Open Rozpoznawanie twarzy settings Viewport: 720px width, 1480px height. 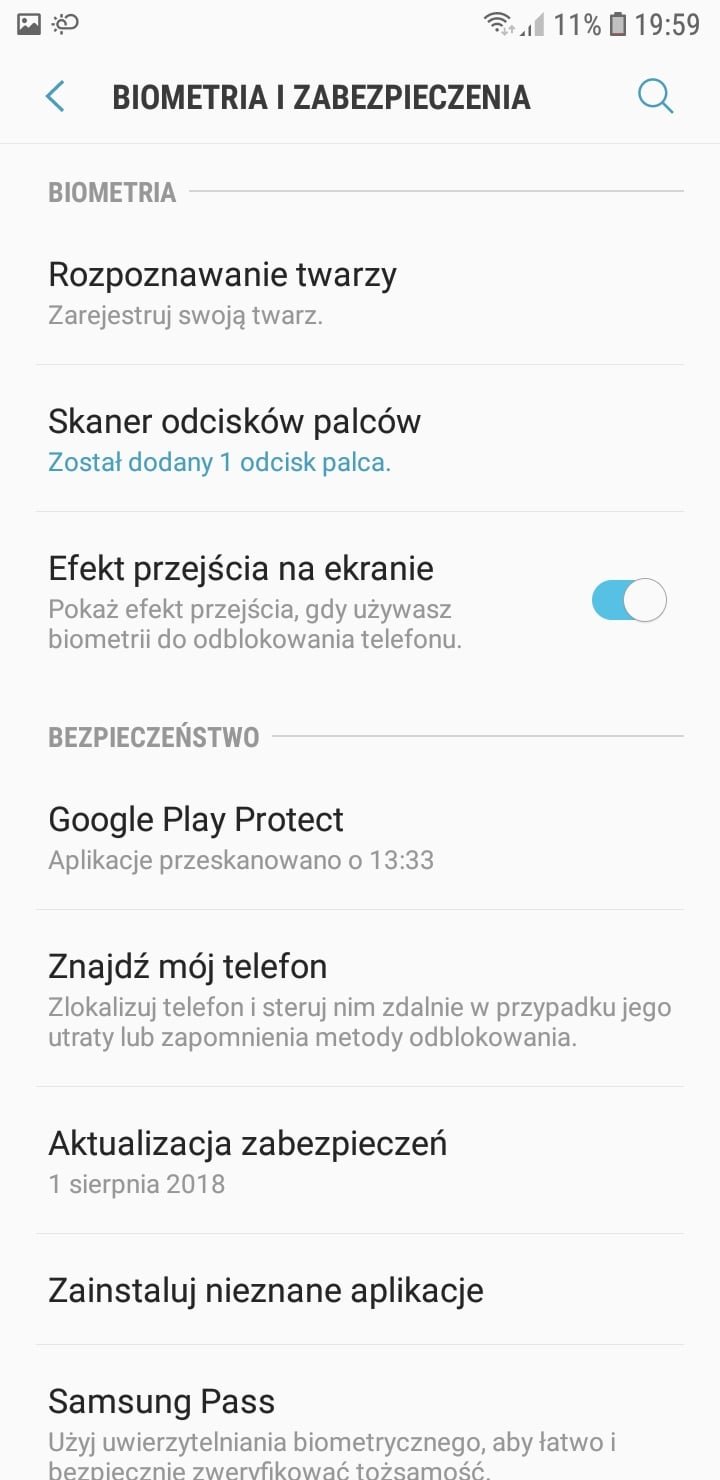pyautogui.click(x=360, y=292)
